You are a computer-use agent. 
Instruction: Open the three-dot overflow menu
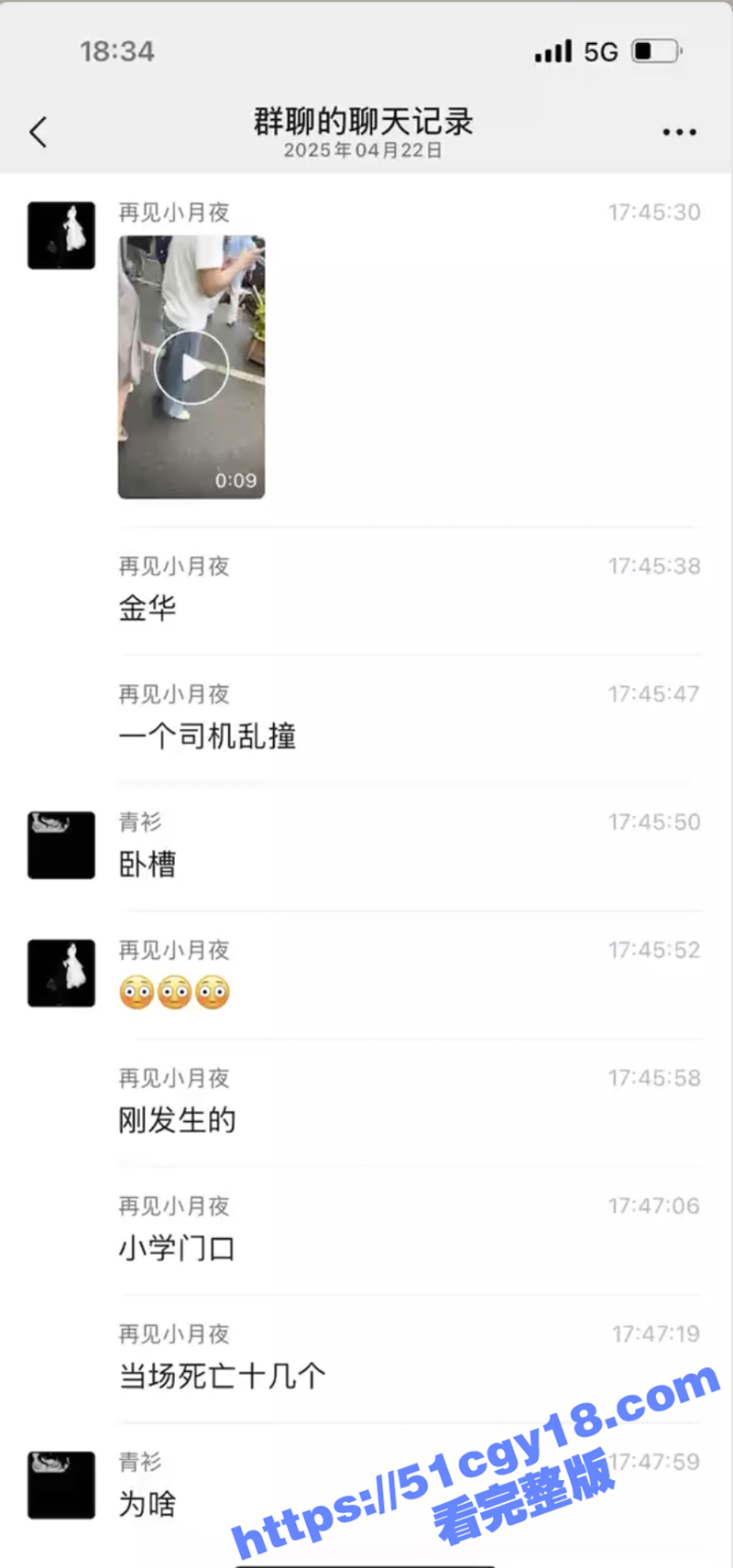679,133
